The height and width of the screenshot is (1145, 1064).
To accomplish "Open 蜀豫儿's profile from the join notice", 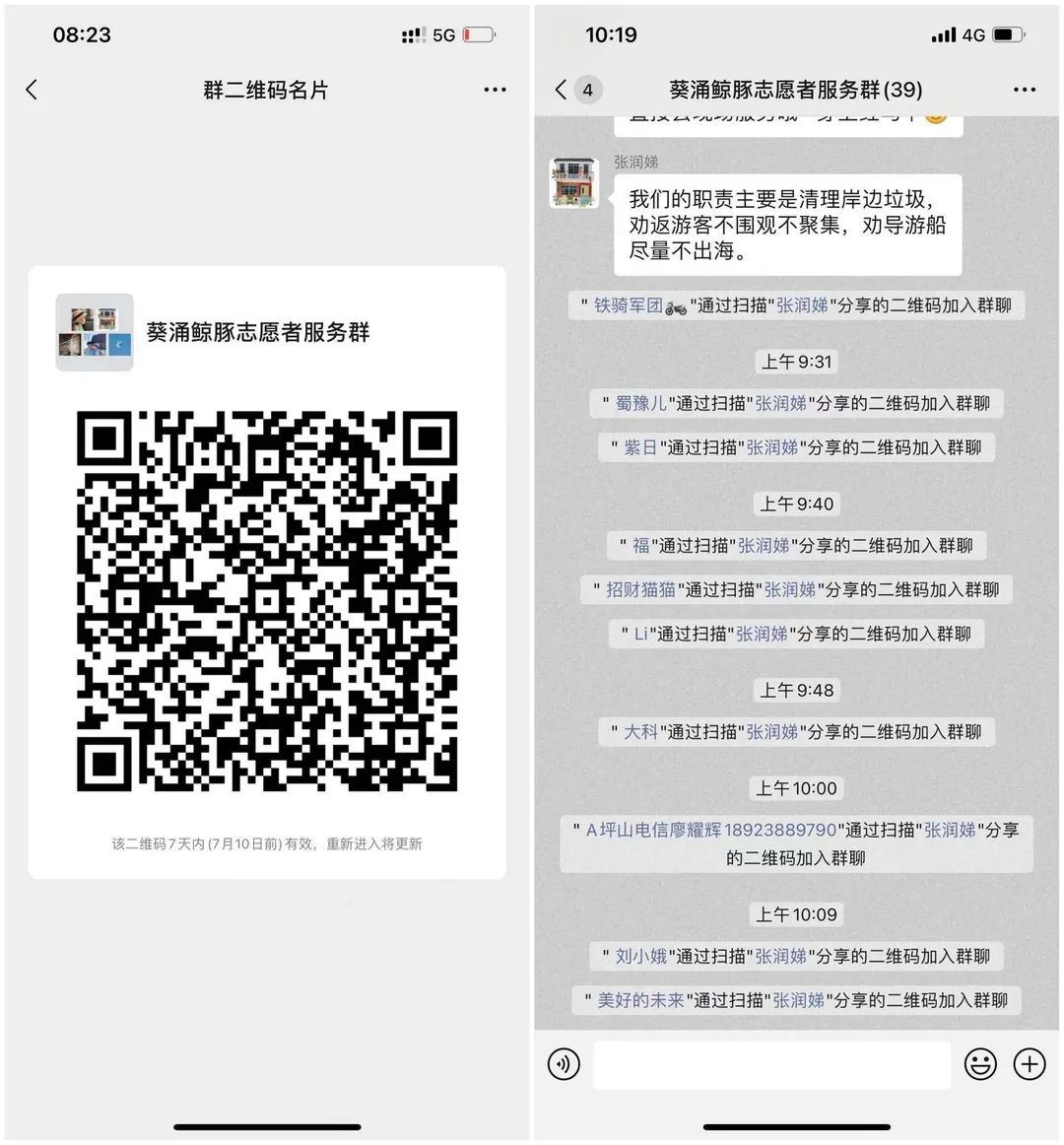I will point(640,403).
